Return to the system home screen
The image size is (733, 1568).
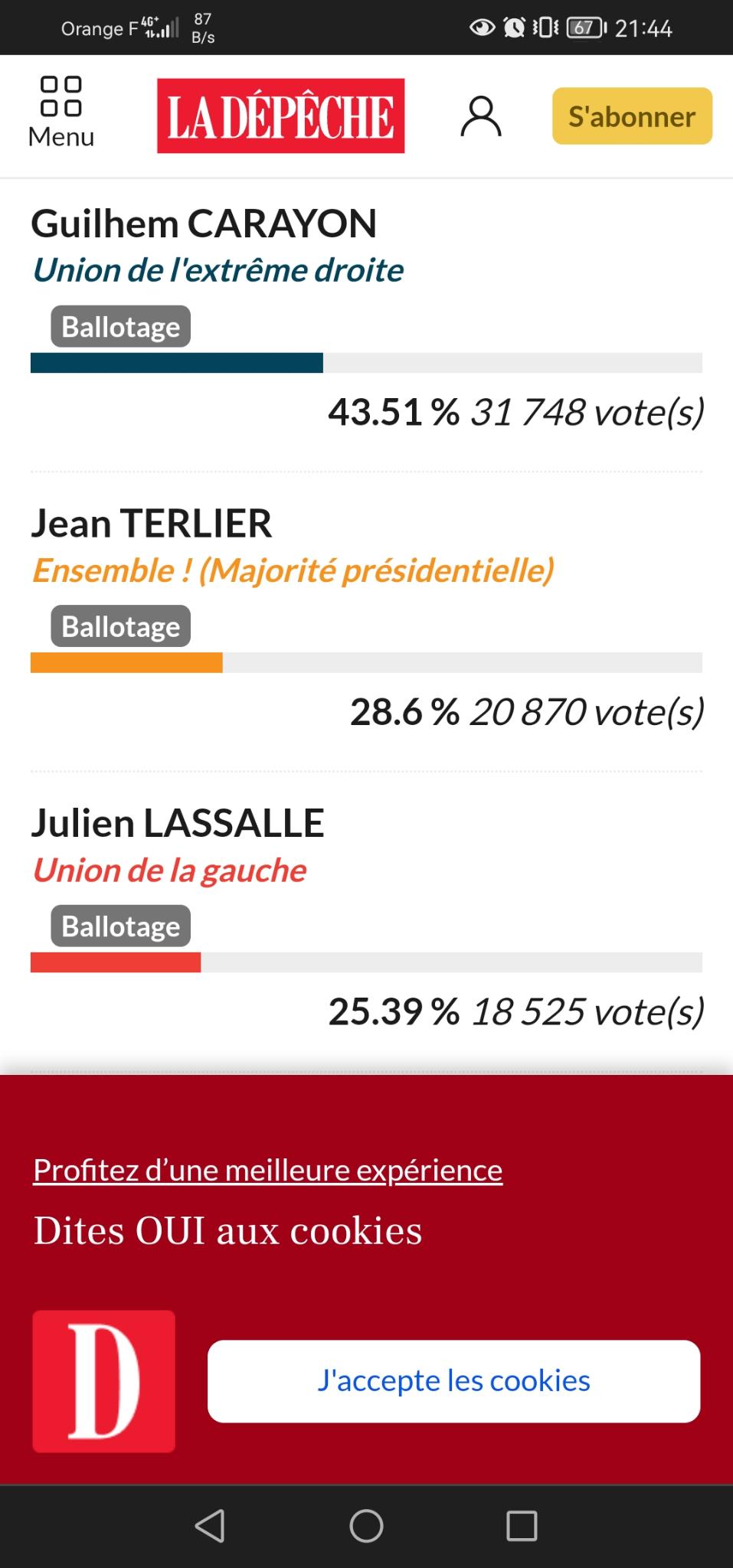coord(366,1526)
